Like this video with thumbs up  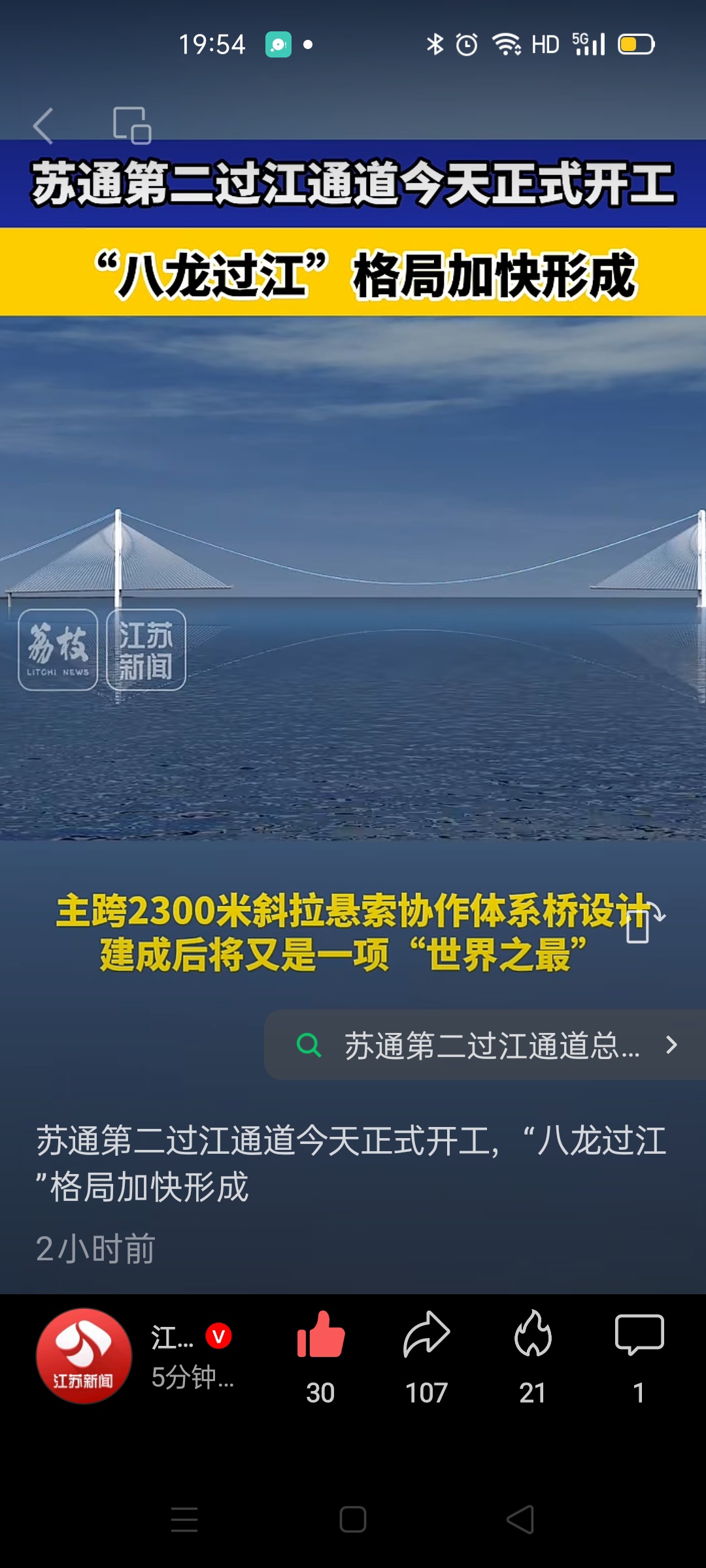(320, 1336)
